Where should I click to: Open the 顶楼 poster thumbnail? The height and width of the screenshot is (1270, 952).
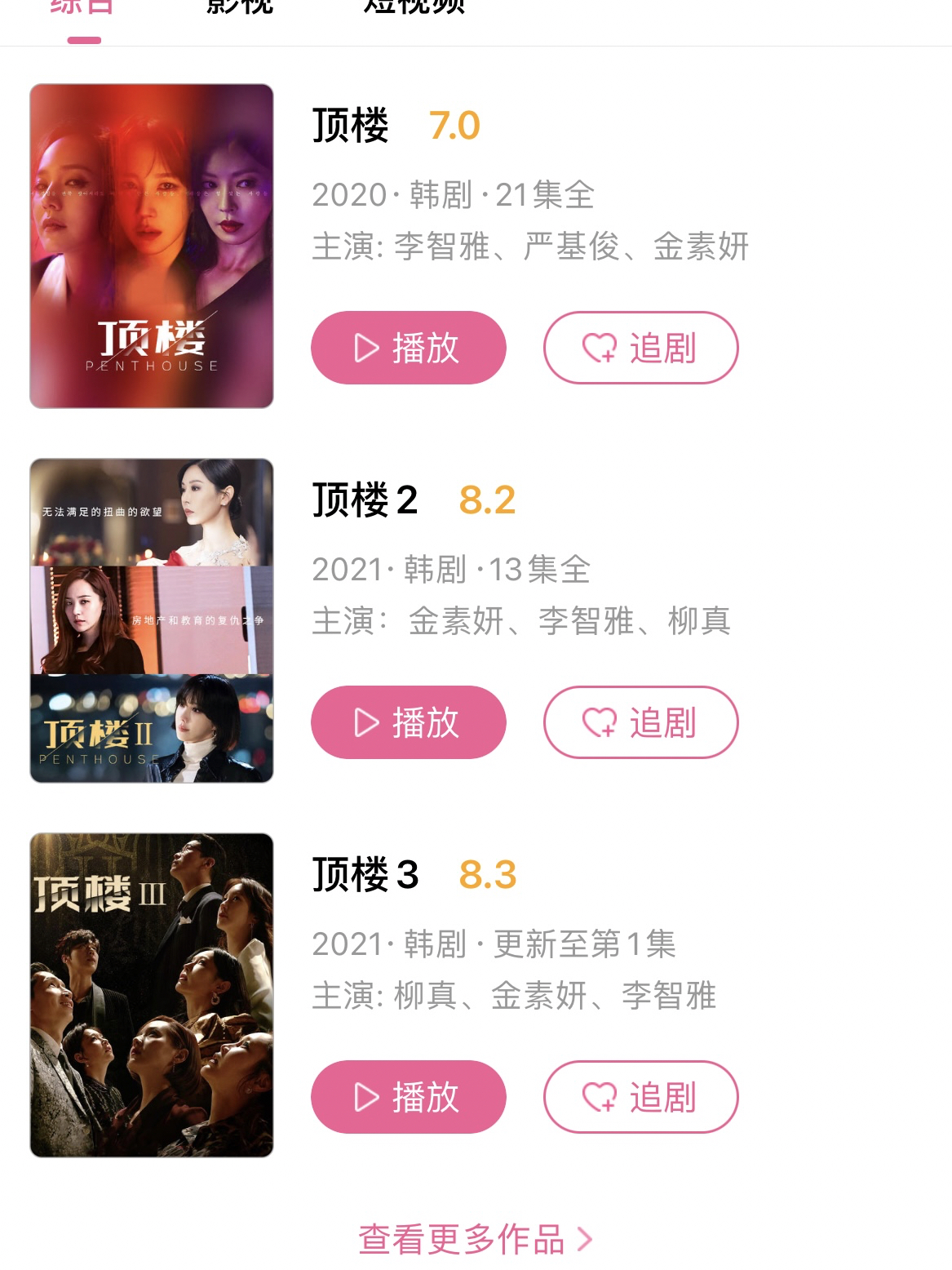(x=152, y=244)
